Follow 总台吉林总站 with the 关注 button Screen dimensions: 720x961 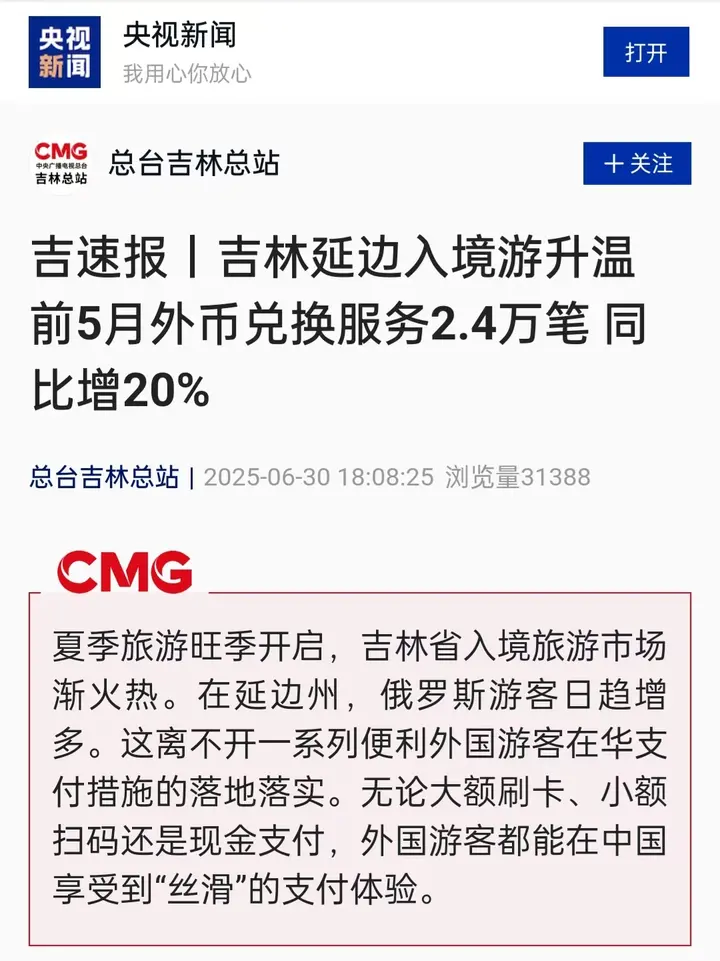click(638, 163)
